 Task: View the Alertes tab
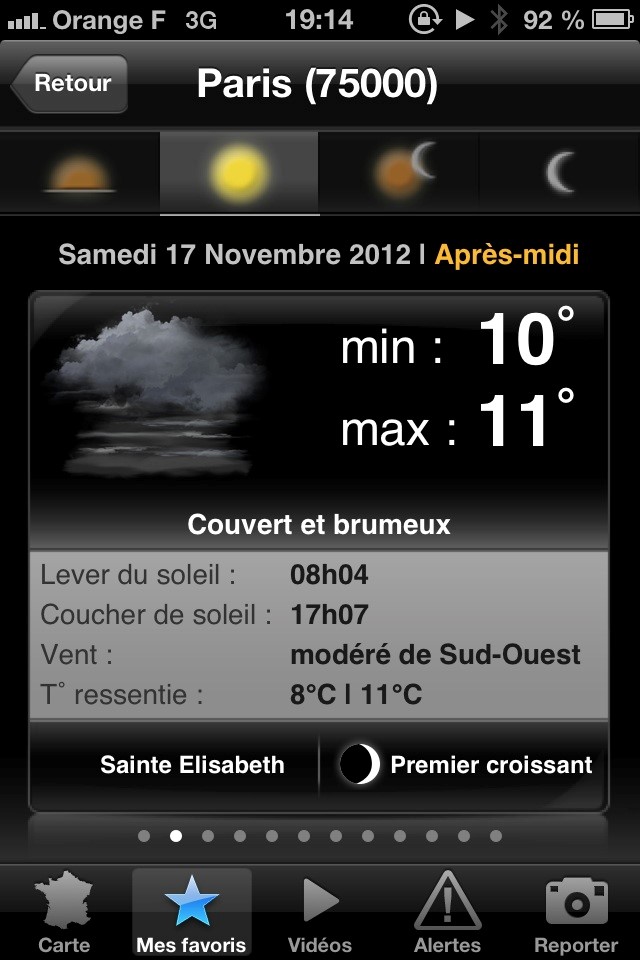[447, 912]
